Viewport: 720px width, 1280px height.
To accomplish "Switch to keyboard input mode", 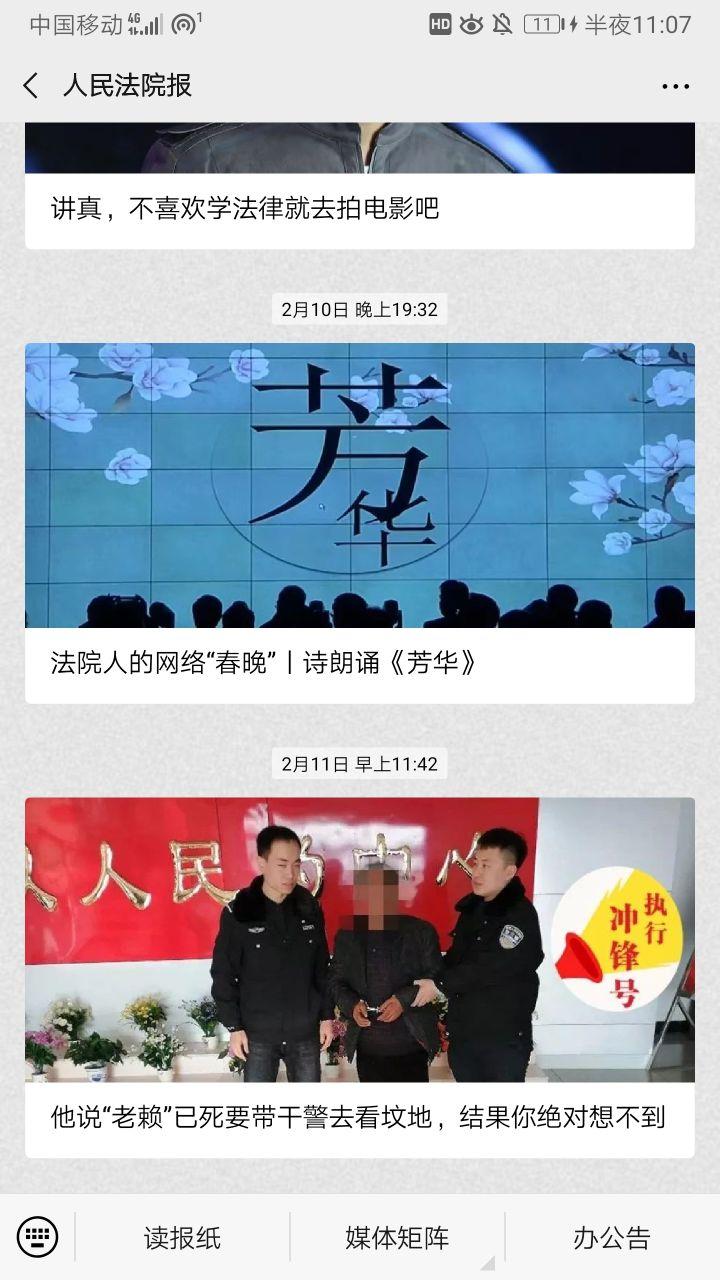I will [x=37, y=1238].
